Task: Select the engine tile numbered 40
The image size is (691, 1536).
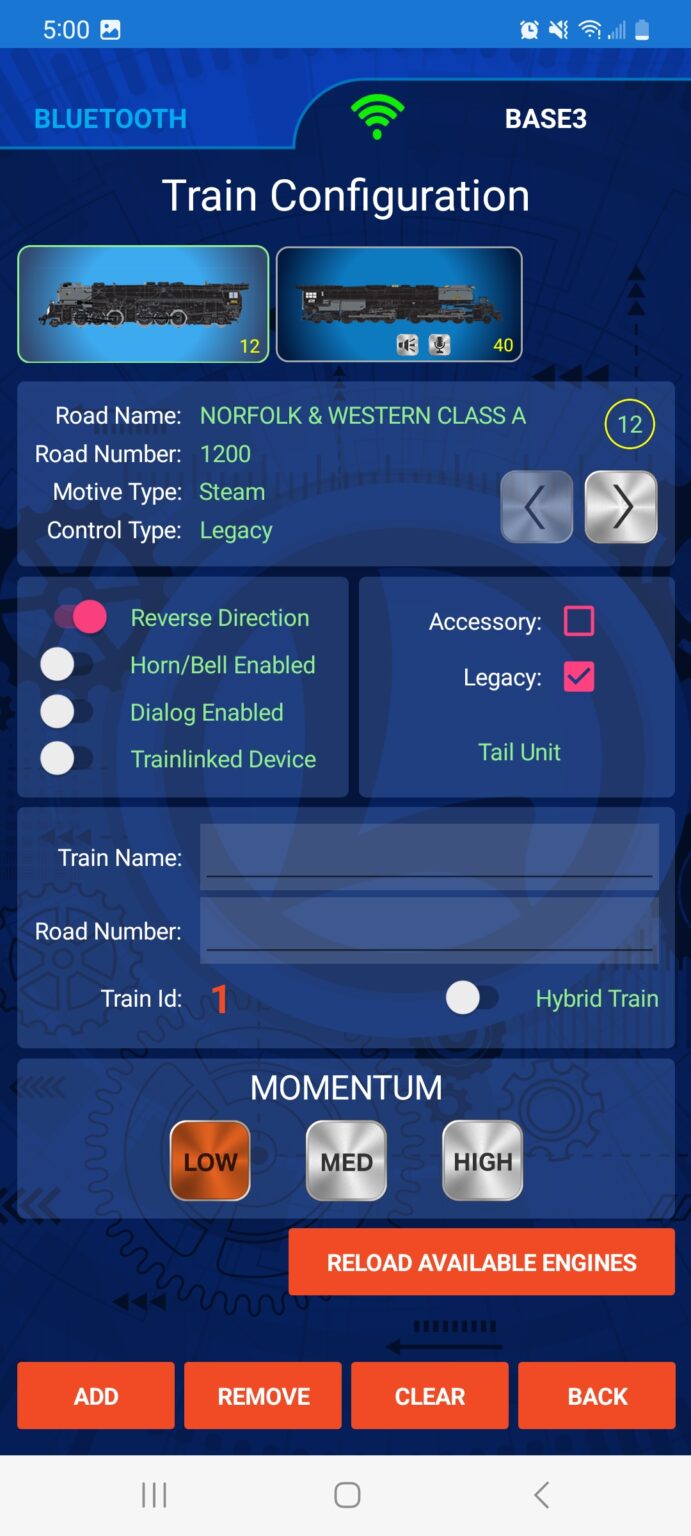Action: tap(399, 304)
